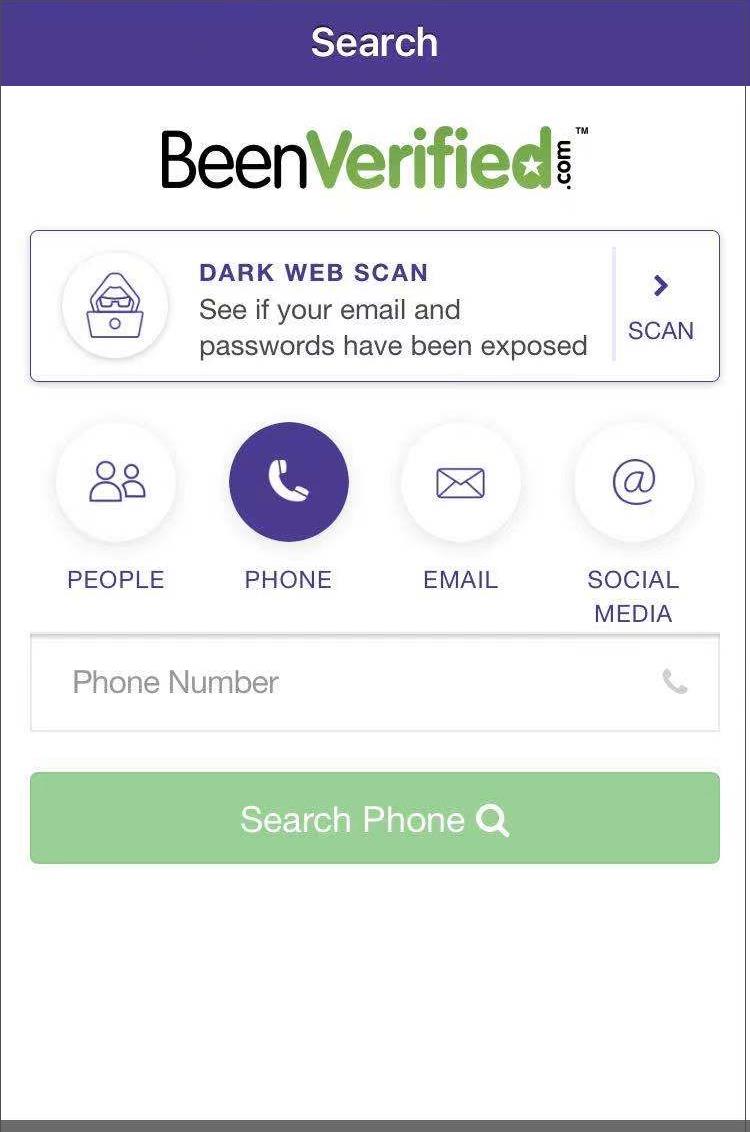Viewport: 750px width, 1132px height.
Task: Tap the Search Phone button
Action: click(375, 818)
